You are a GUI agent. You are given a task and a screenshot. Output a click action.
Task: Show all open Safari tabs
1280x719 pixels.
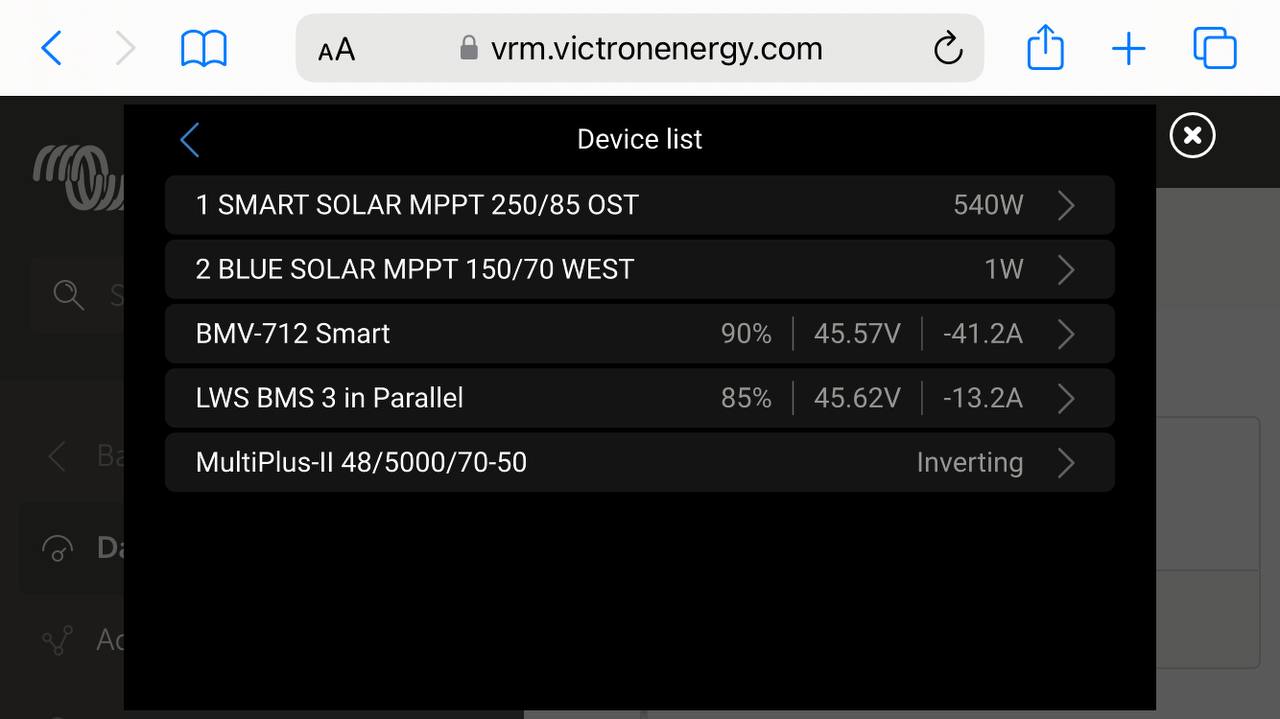coord(1215,48)
